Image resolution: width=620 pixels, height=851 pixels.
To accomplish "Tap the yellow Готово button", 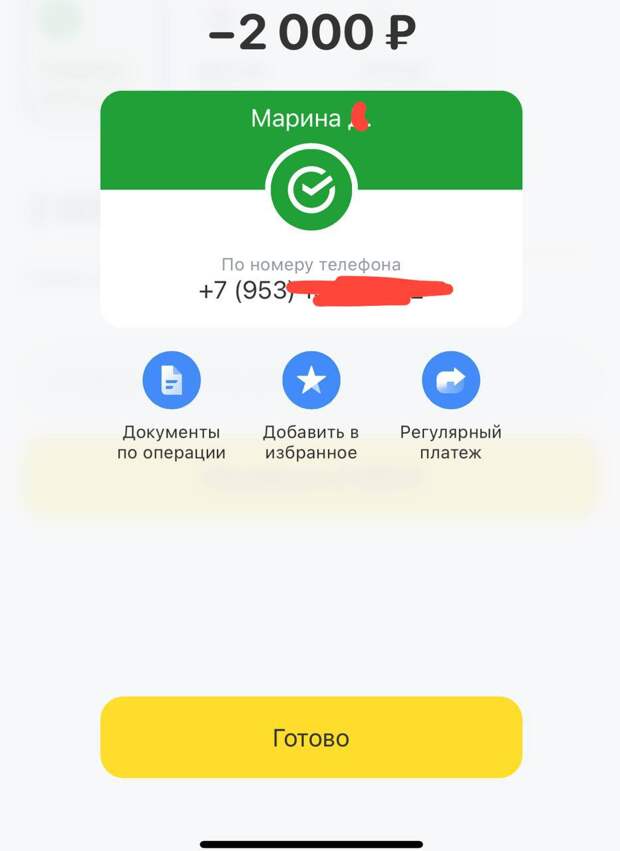I will click(x=311, y=738).
